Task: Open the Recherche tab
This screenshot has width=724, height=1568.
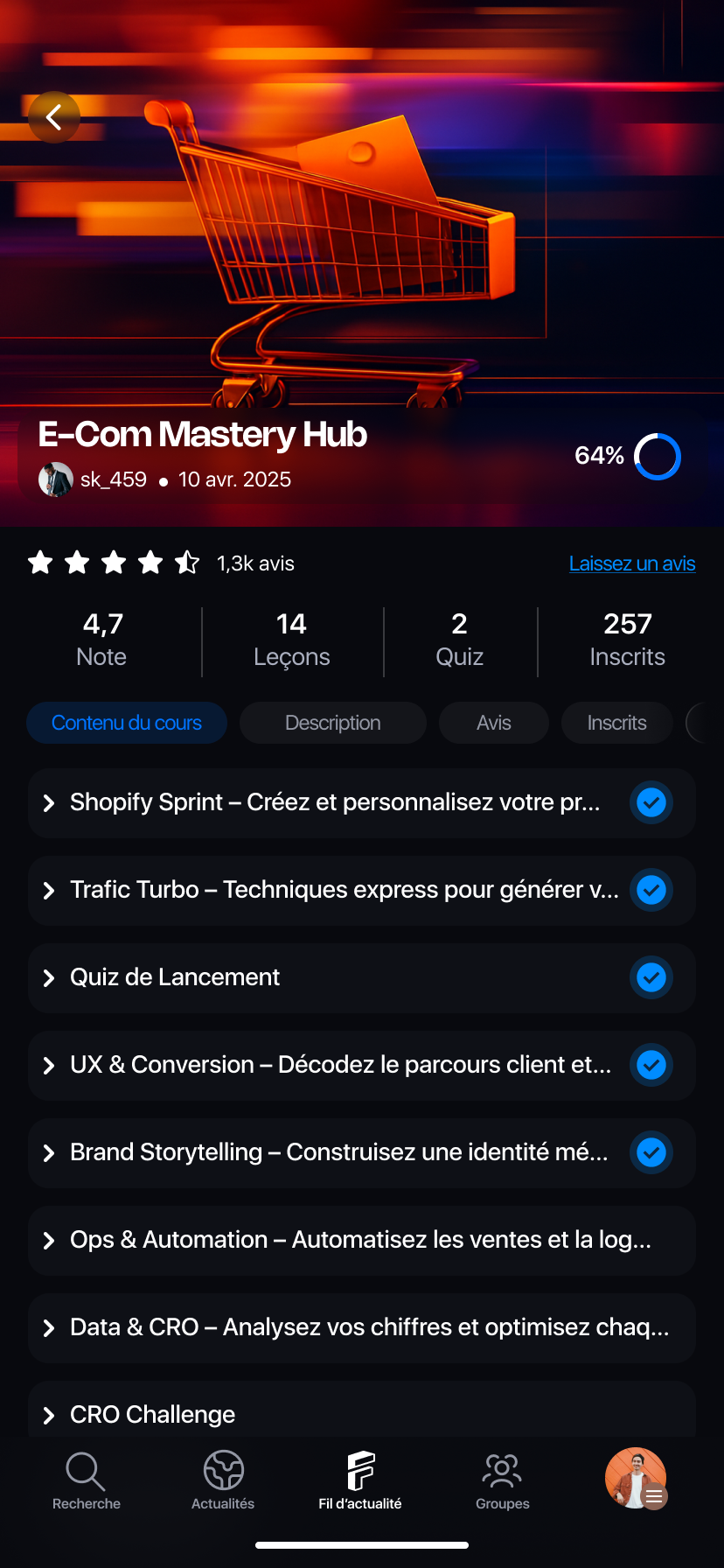Action: click(86, 1480)
